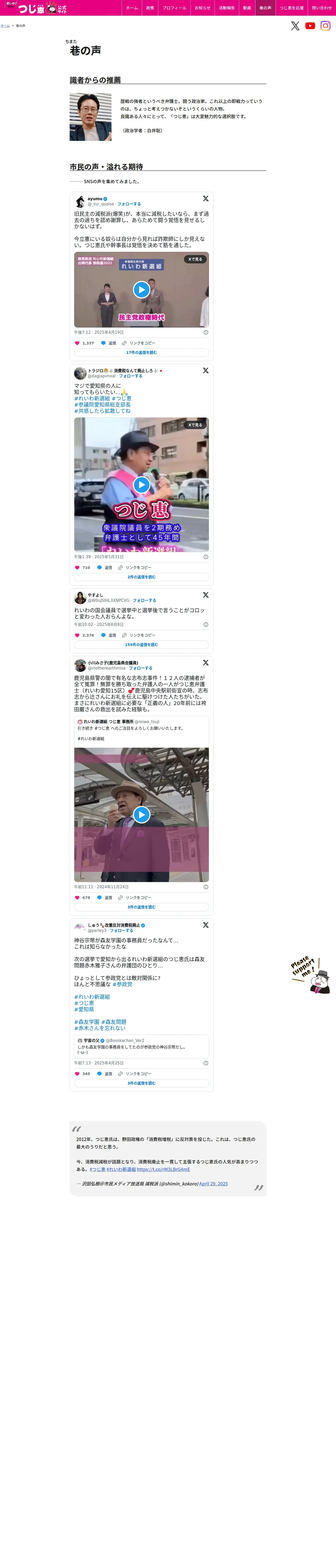Open the YouTube channel icon

(x=310, y=26)
